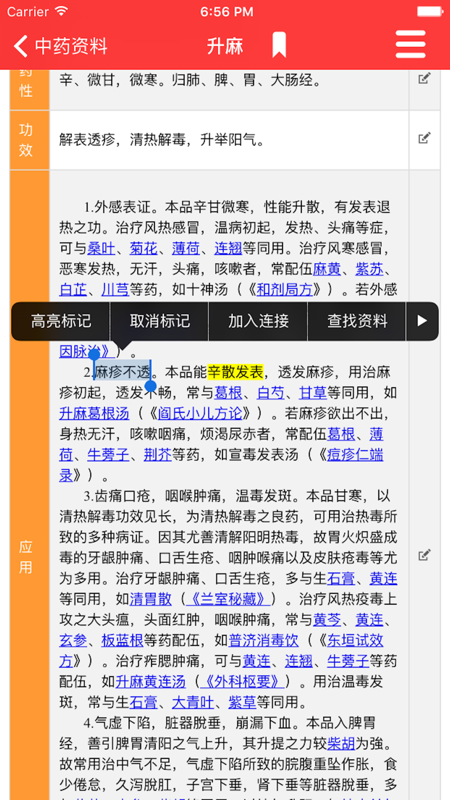The height and width of the screenshot is (800, 450).
Task: Tap 查找资料 in the context menu
Action: (x=357, y=321)
